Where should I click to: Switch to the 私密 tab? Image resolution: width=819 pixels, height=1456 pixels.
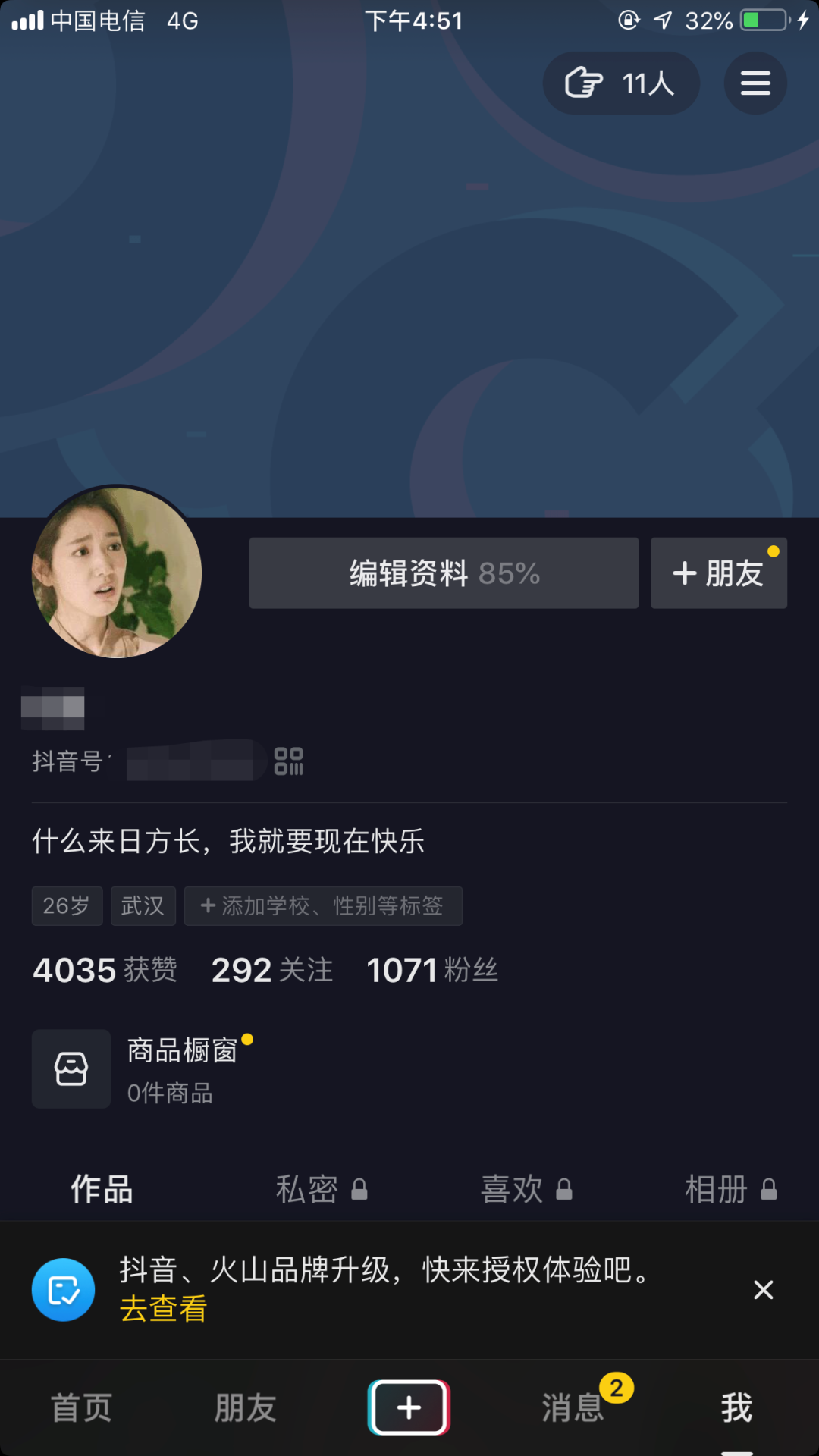point(321,1189)
